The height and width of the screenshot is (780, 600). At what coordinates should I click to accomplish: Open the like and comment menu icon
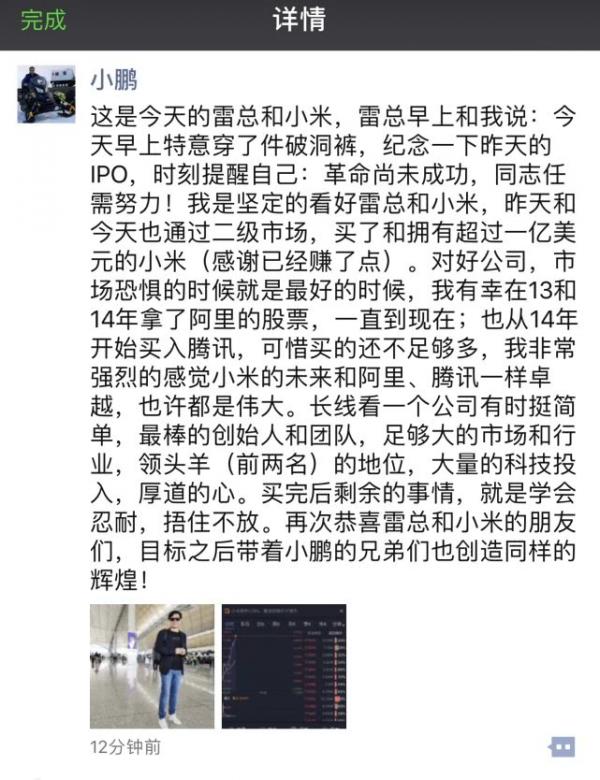coord(563,747)
